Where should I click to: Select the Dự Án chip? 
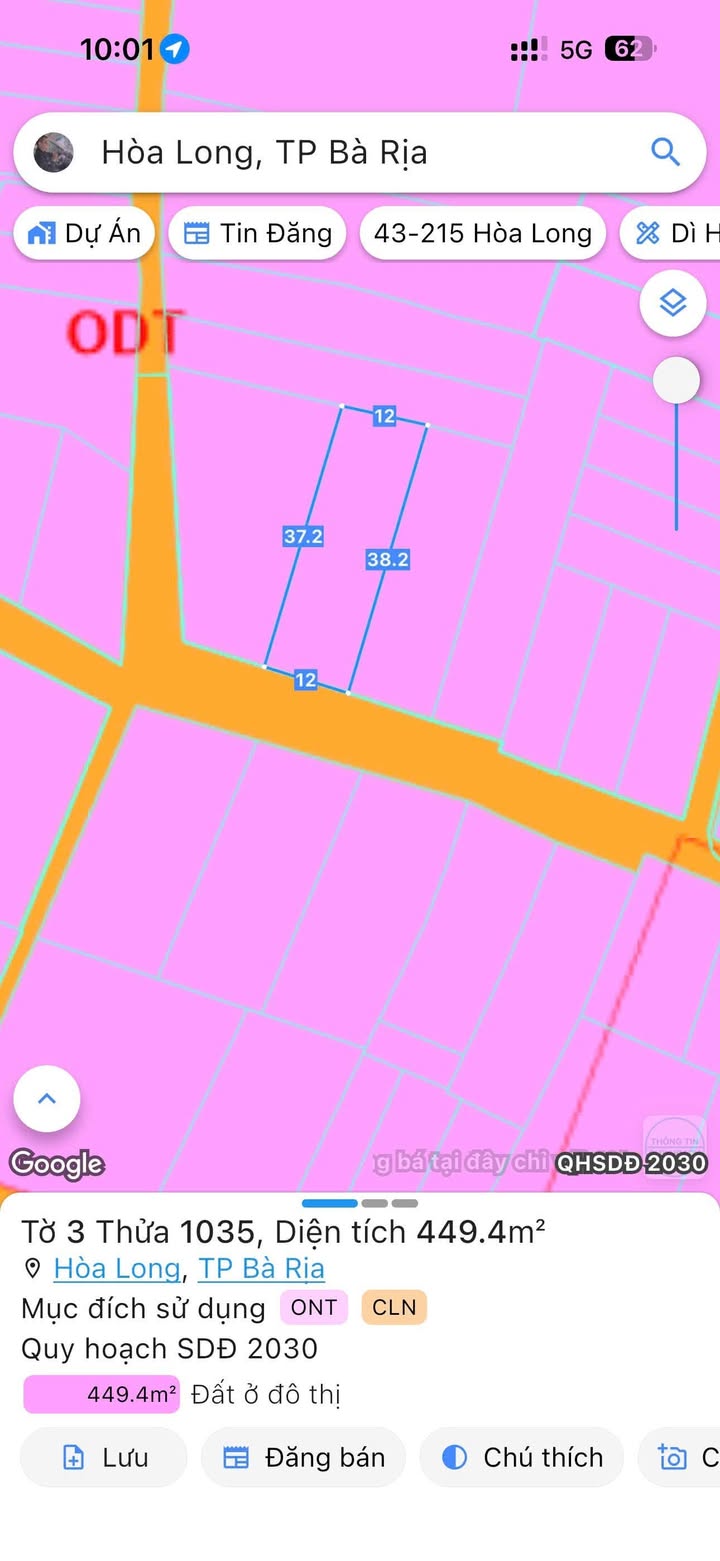point(84,233)
